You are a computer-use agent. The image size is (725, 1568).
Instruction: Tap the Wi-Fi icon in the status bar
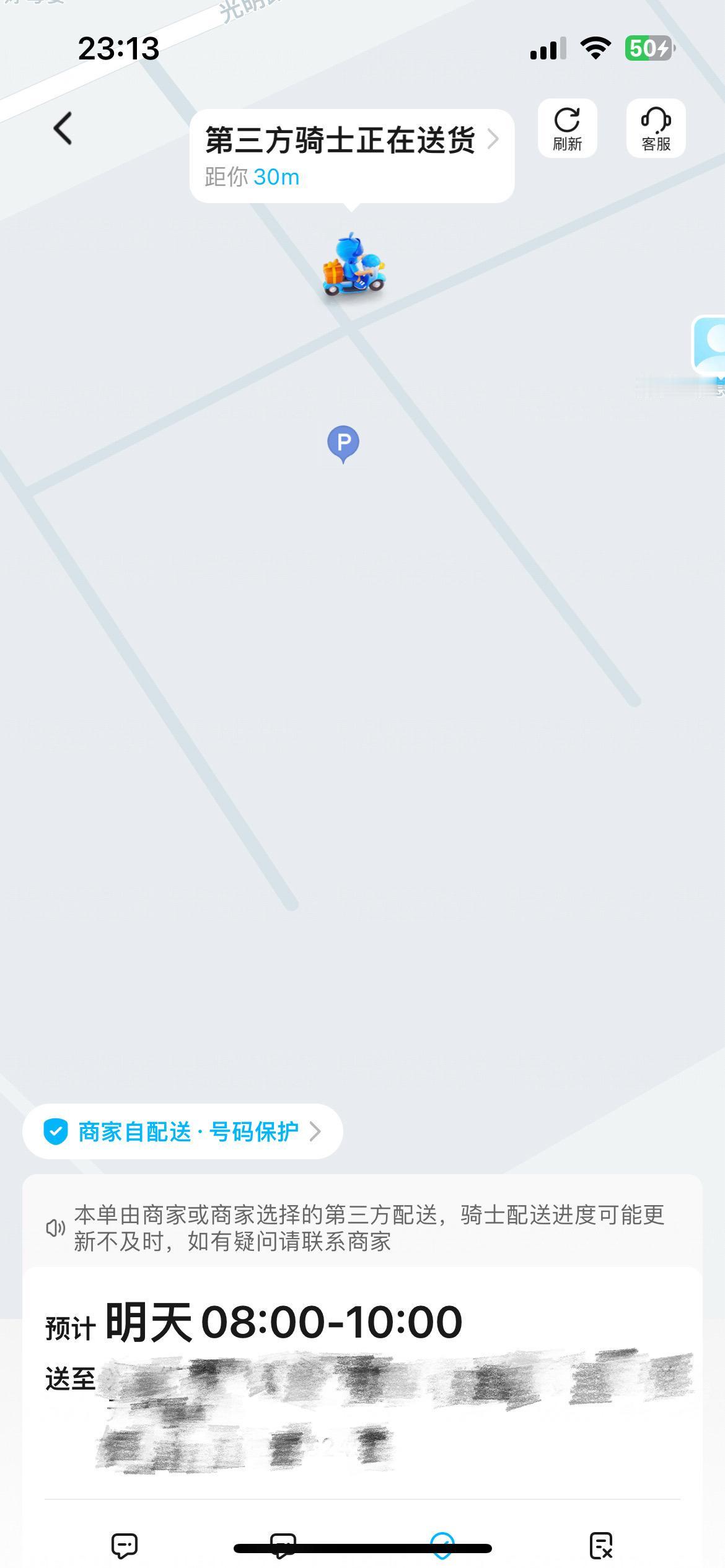pos(595,47)
